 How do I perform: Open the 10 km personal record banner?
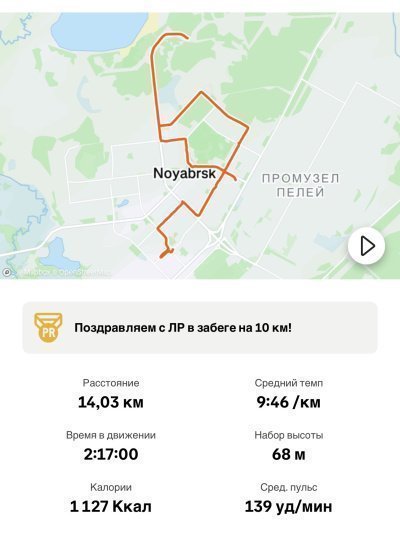pyautogui.click(x=200, y=327)
